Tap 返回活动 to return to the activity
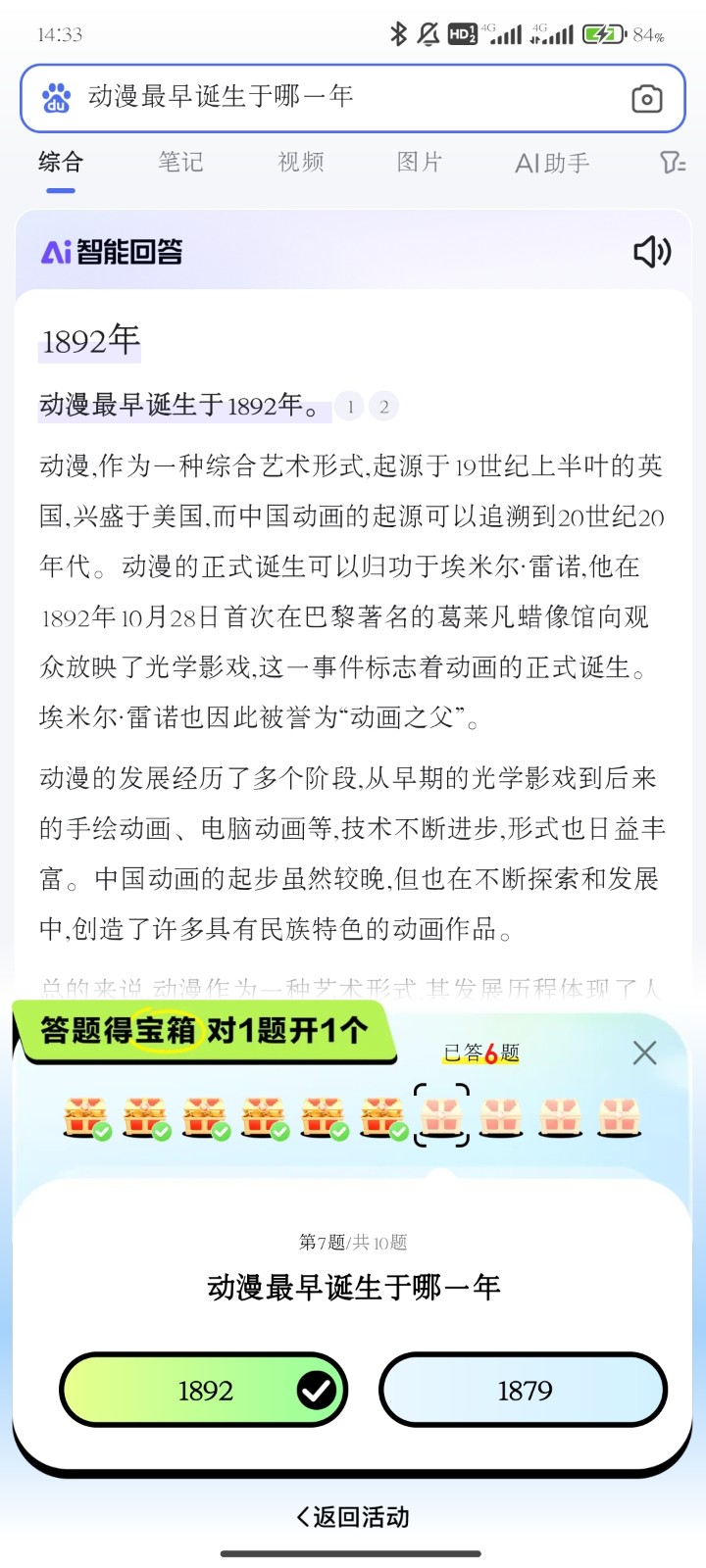The height and width of the screenshot is (1568, 706). coord(353,1517)
